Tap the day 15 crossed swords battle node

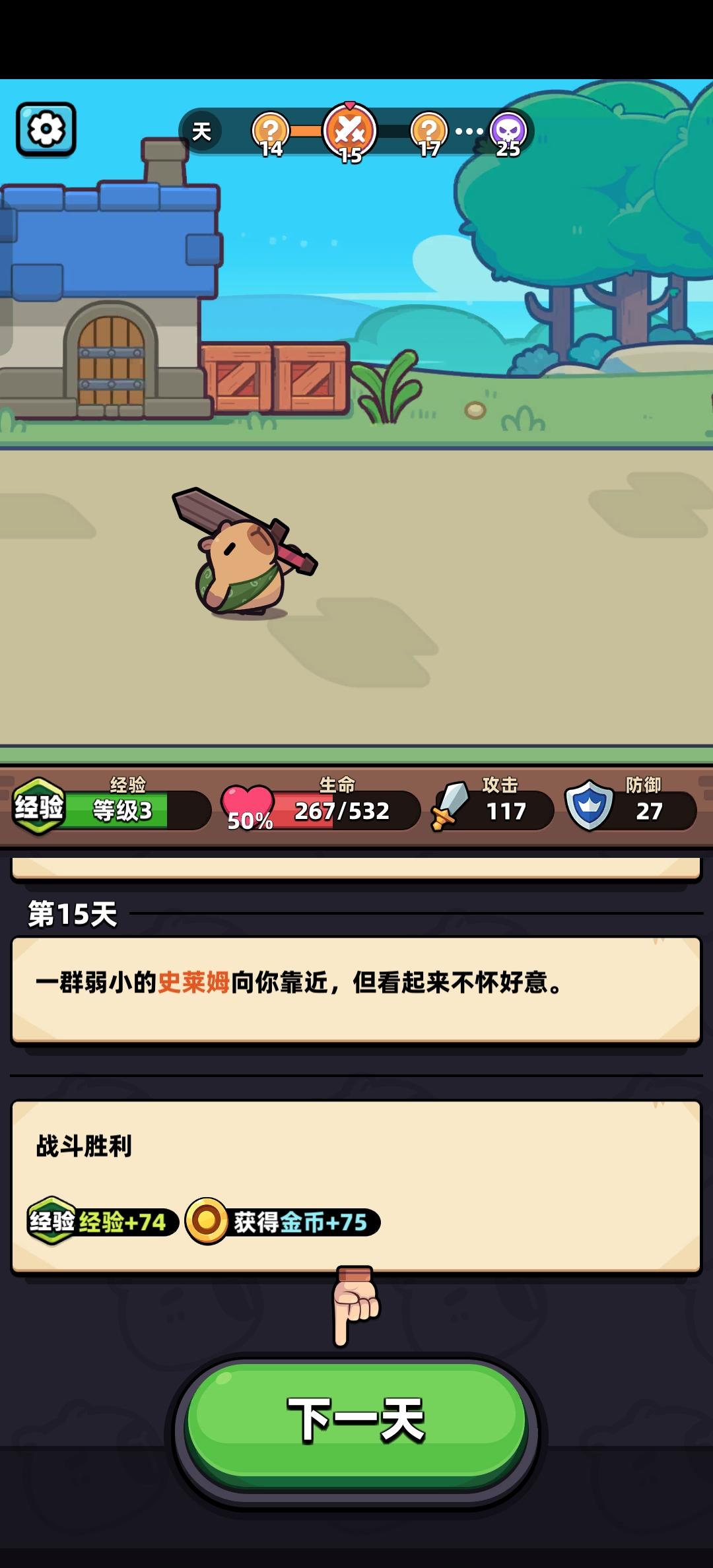coord(350,130)
